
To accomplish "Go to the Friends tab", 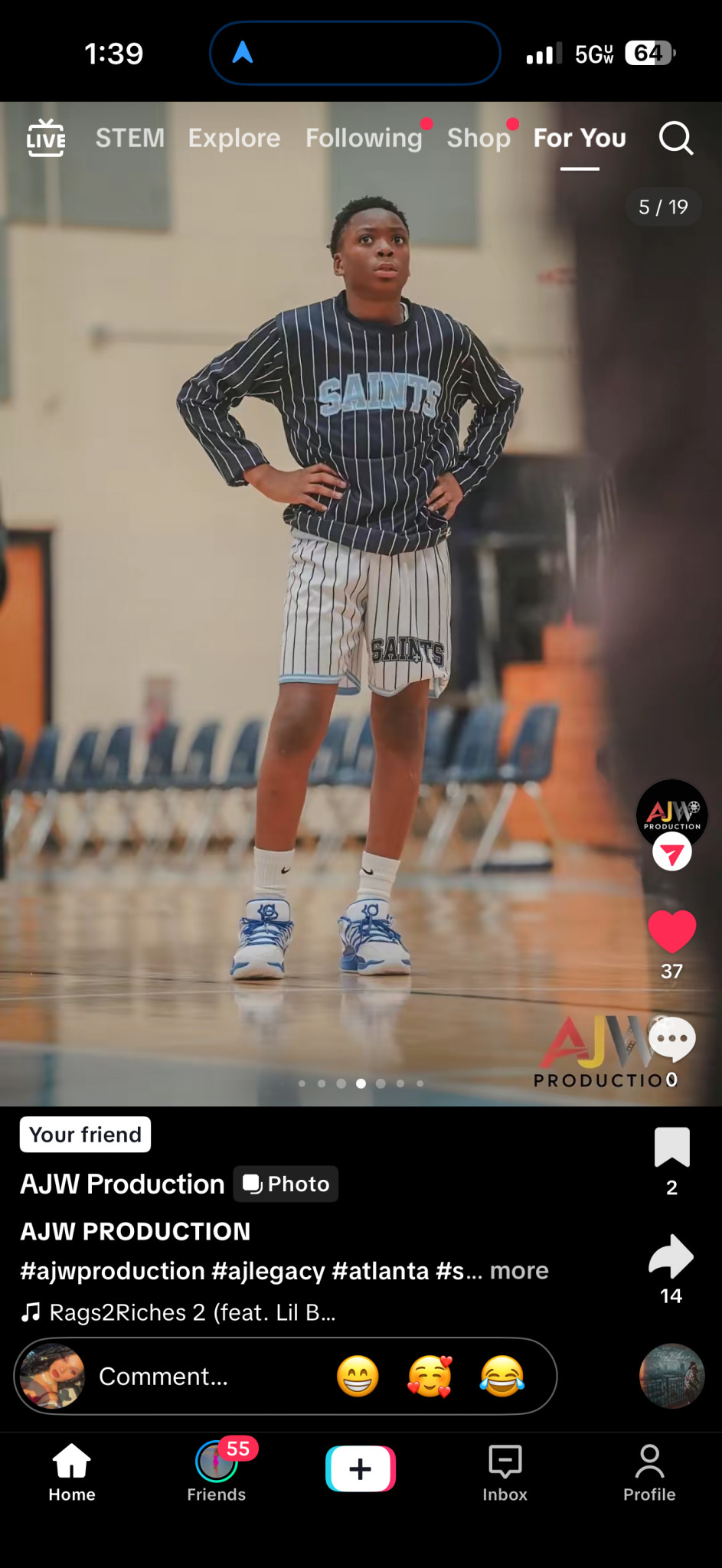I will tap(217, 1471).
